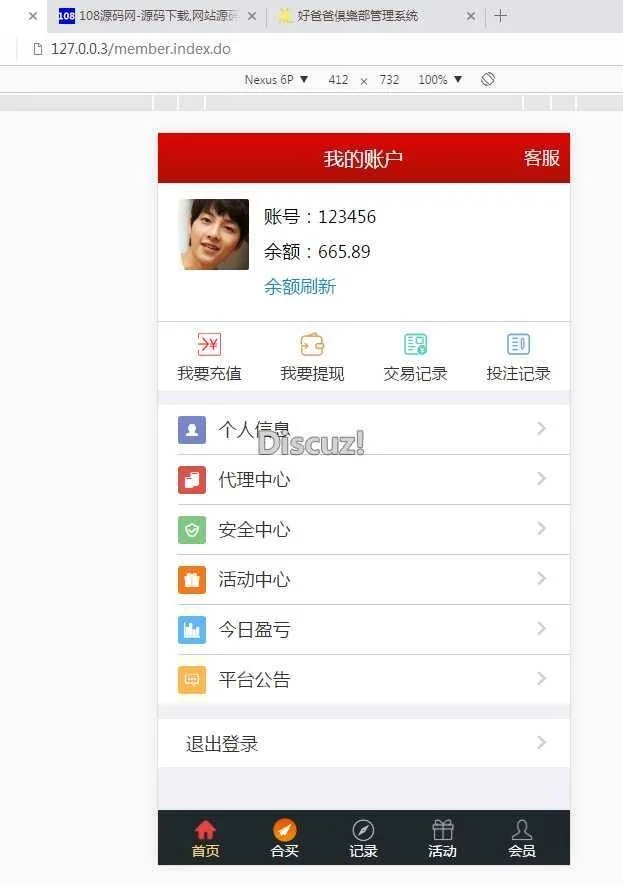The width and height of the screenshot is (623, 885).
Task: Open 代理中心 row
Action: (363, 479)
